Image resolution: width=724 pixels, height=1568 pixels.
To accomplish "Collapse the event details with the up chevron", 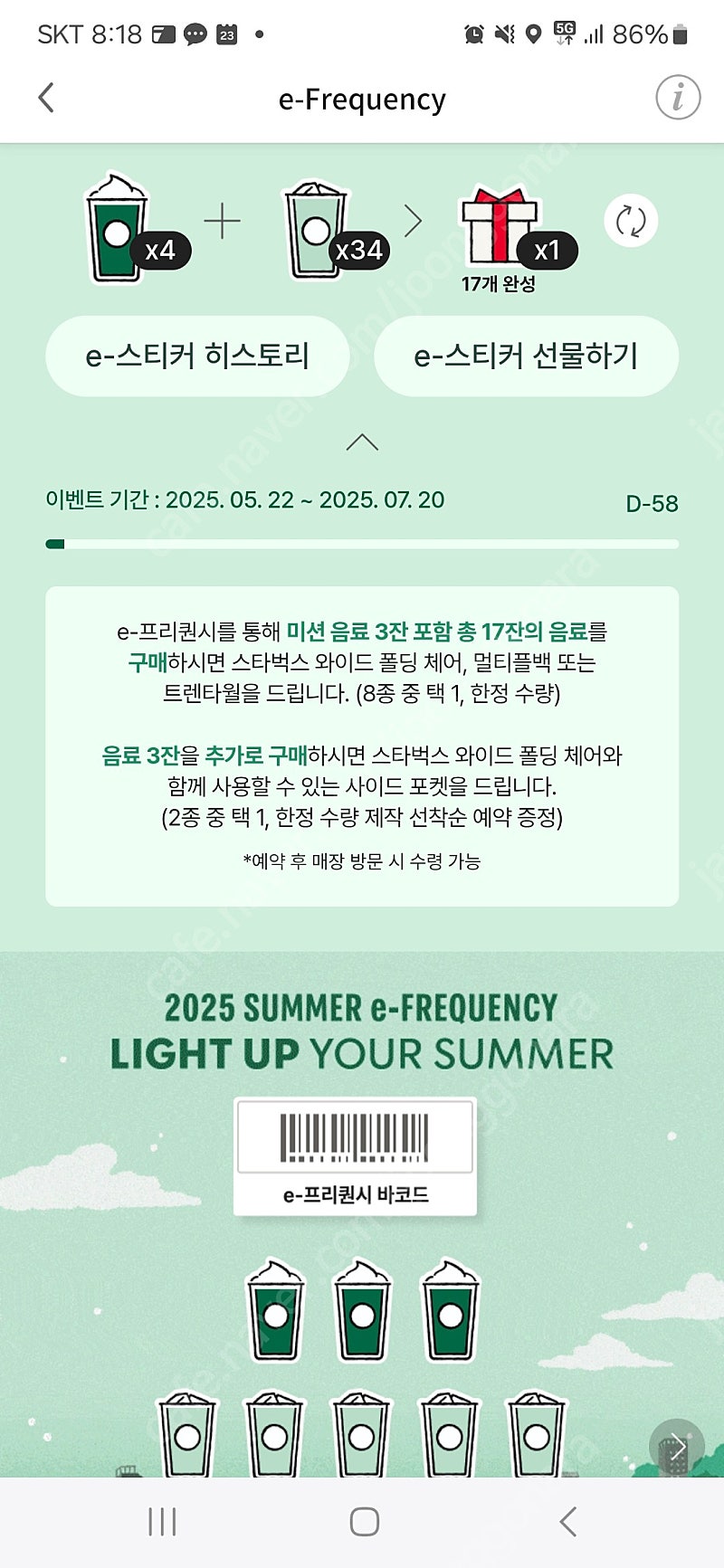I will pyautogui.click(x=362, y=442).
